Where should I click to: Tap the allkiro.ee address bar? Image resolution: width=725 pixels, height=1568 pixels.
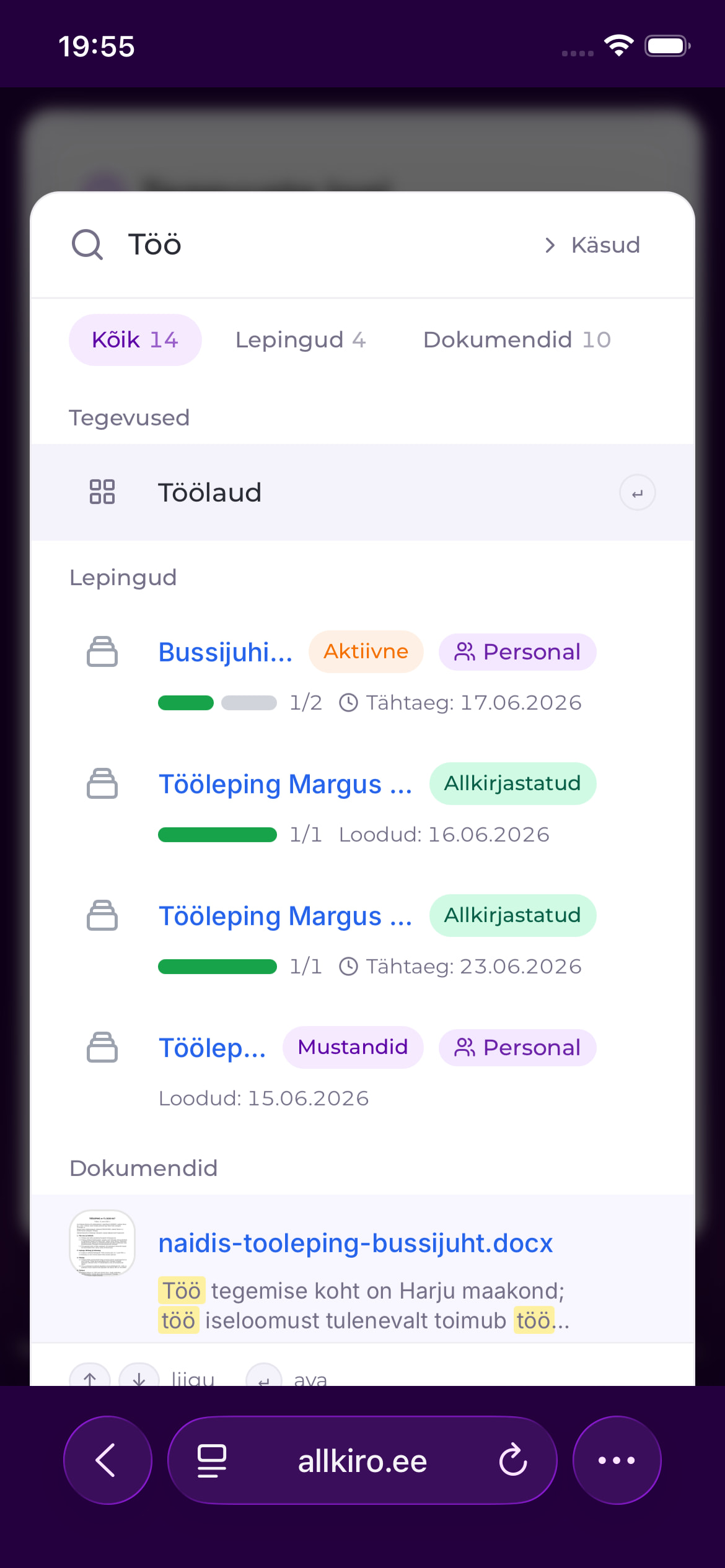pos(362,1460)
